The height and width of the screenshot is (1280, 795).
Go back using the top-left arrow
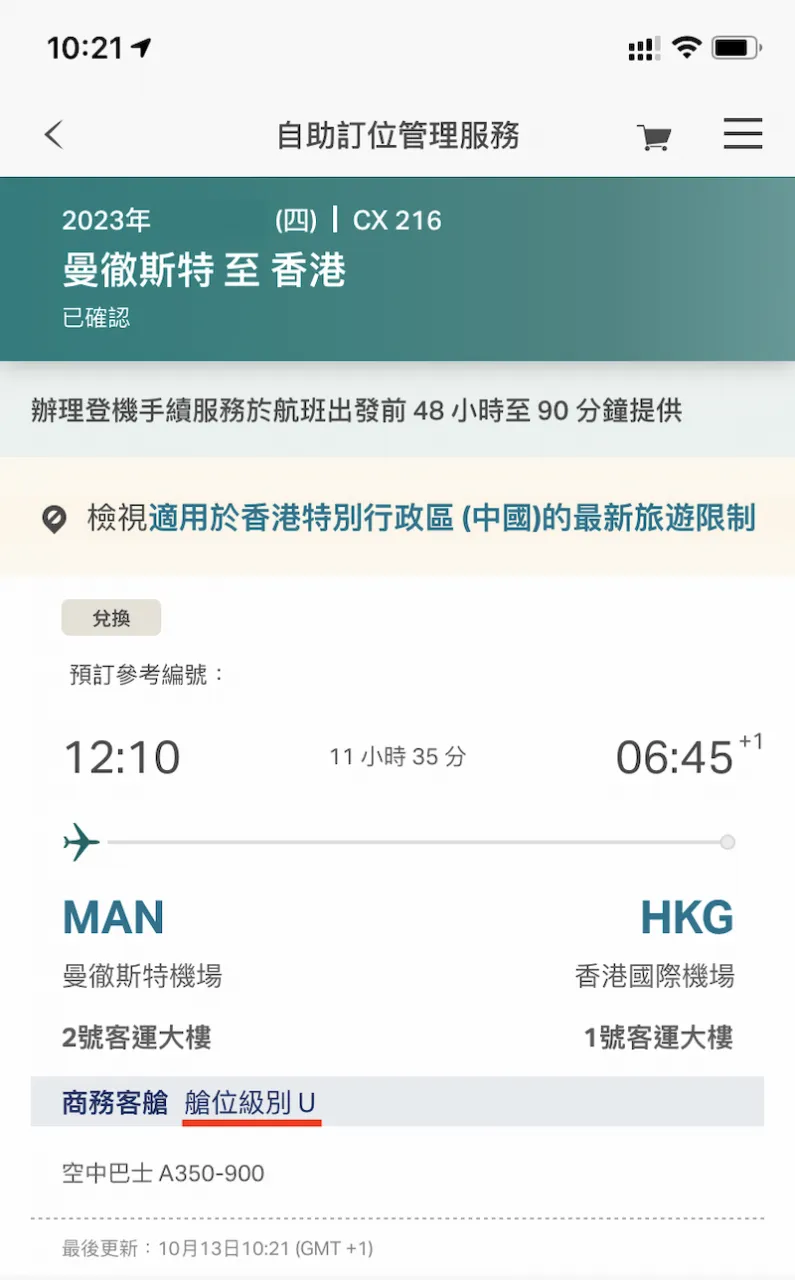54,135
